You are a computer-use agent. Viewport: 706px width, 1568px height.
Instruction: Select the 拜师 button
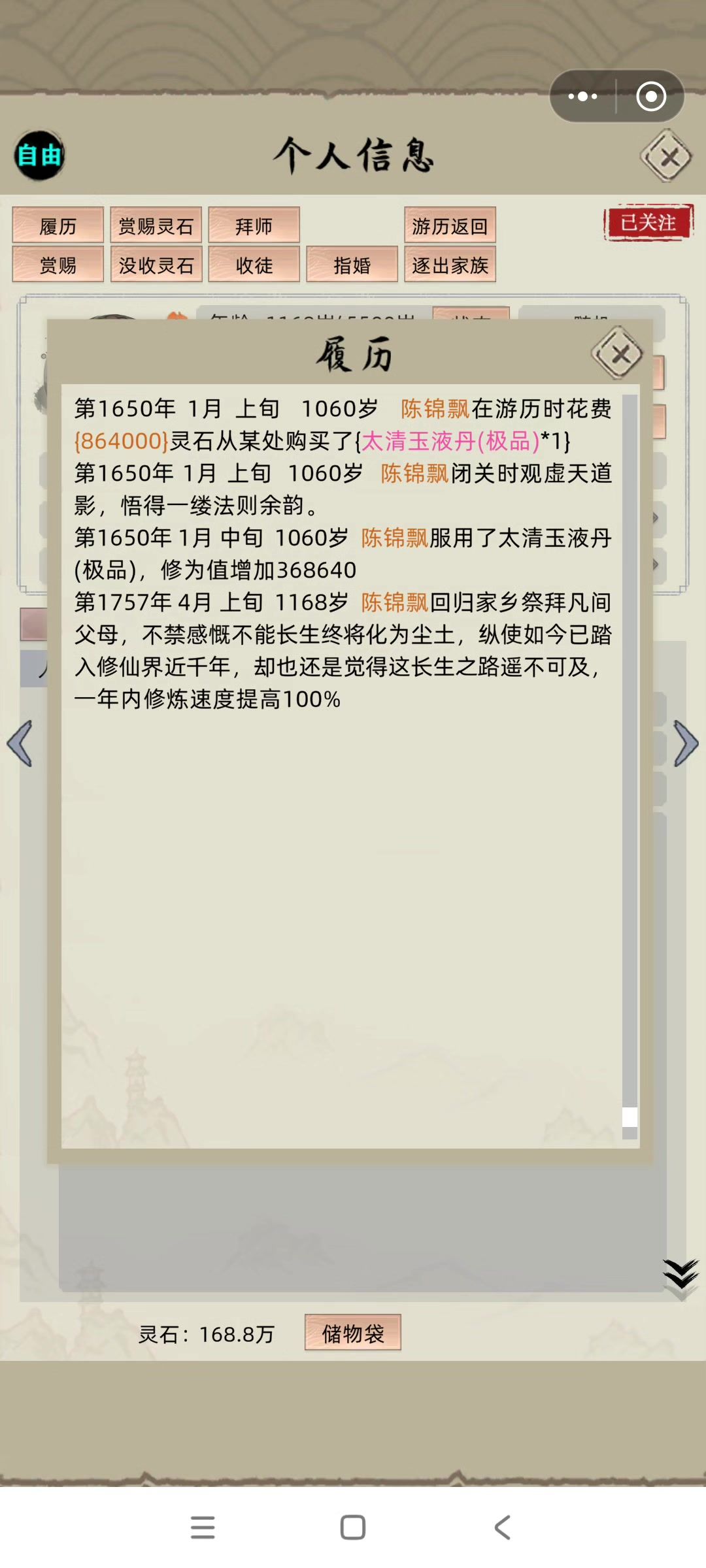pos(254,225)
